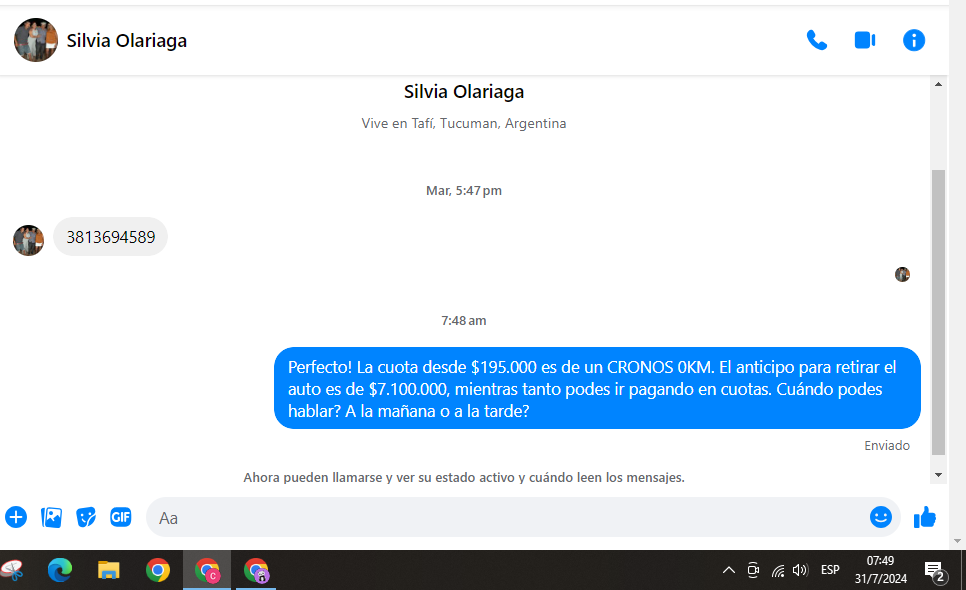Screen dimensions: 966x590
Task: Open Silvia Olariaga's profile from header
Action: pyautogui.click(x=126, y=41)
